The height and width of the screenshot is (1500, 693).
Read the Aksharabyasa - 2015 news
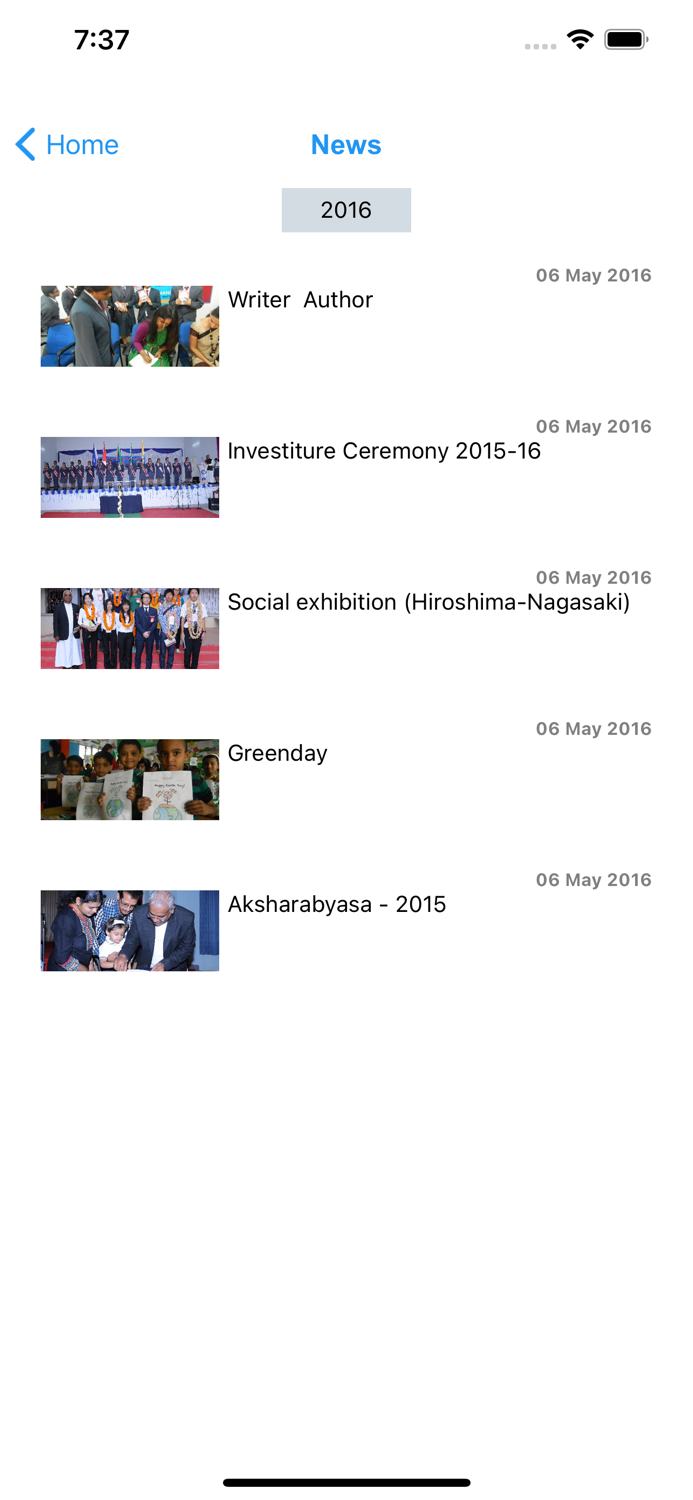tap(337, 904)
